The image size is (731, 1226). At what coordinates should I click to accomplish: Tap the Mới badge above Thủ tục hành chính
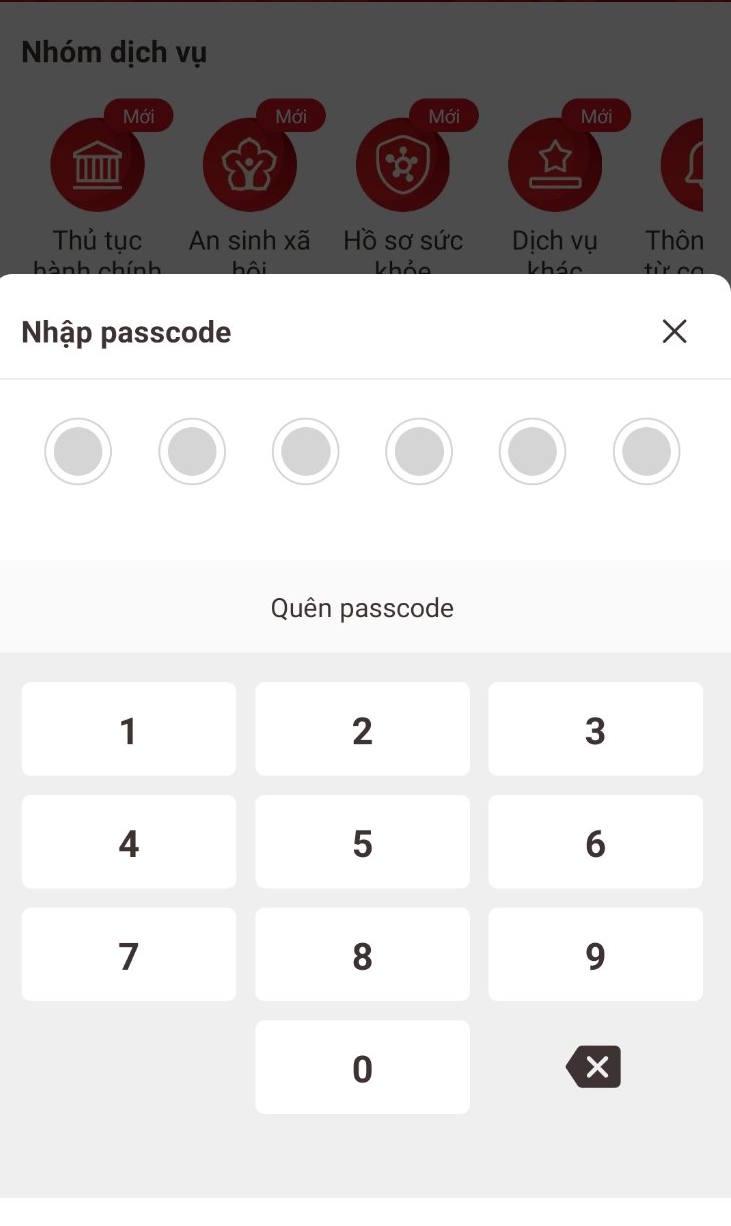click(x=140, y=116)
